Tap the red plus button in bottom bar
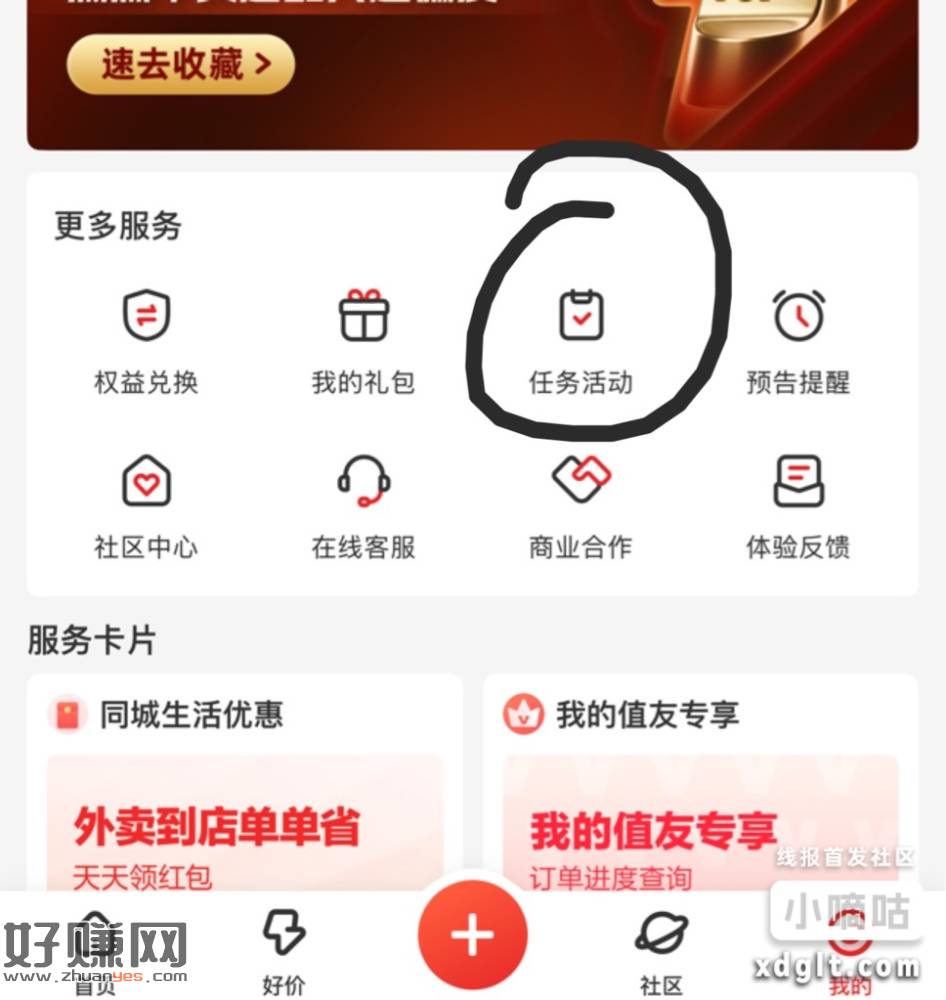 (472, 934)
